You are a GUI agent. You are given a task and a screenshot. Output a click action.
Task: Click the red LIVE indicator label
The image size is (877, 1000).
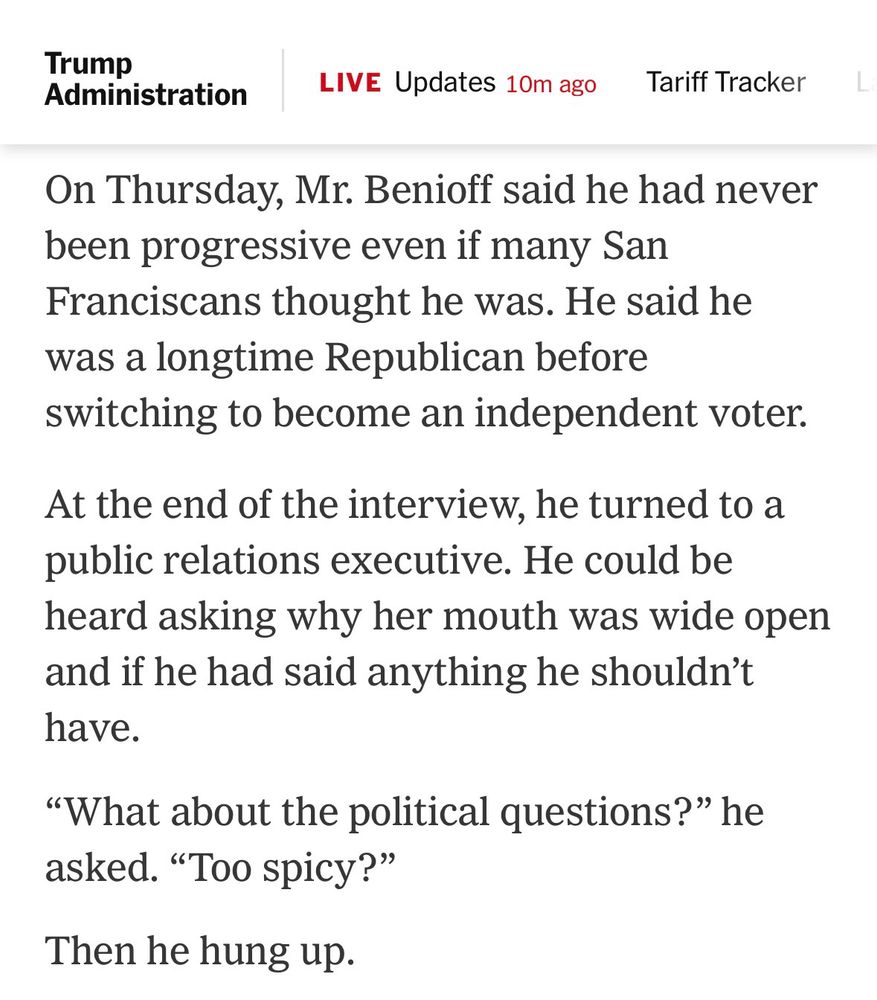tap(350, 82)
